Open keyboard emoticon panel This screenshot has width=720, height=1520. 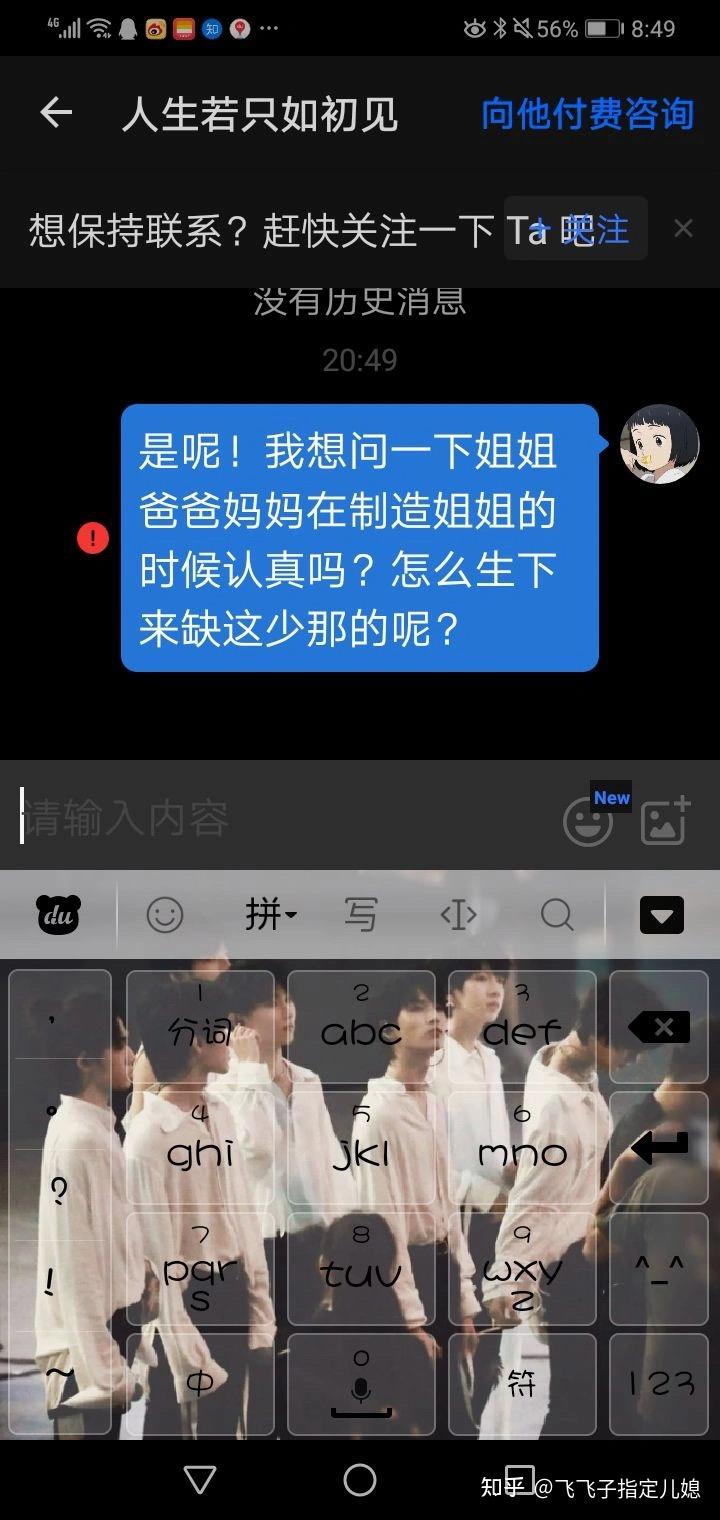[x=165, y=914]
